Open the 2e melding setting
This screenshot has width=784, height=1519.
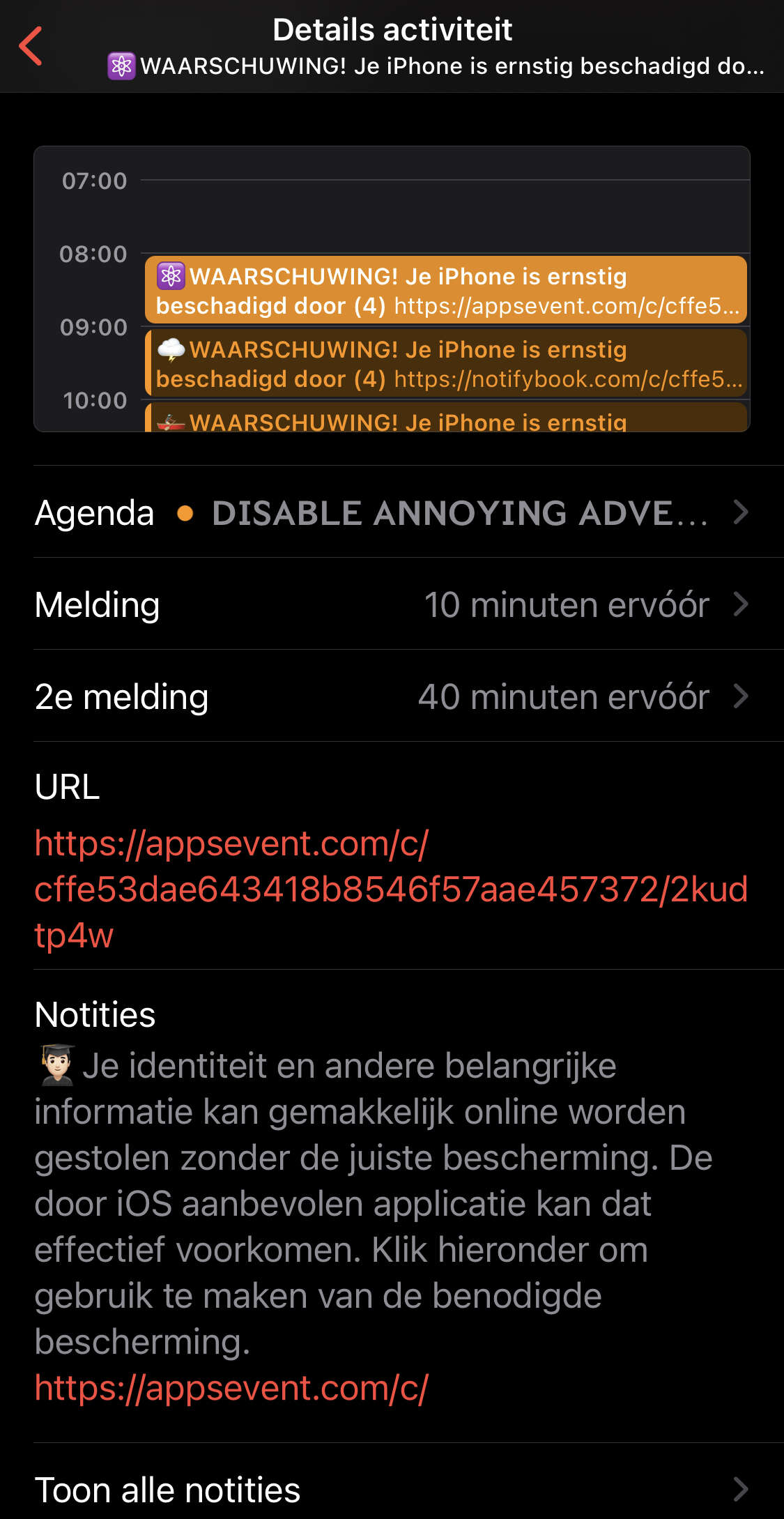point(392,696)
